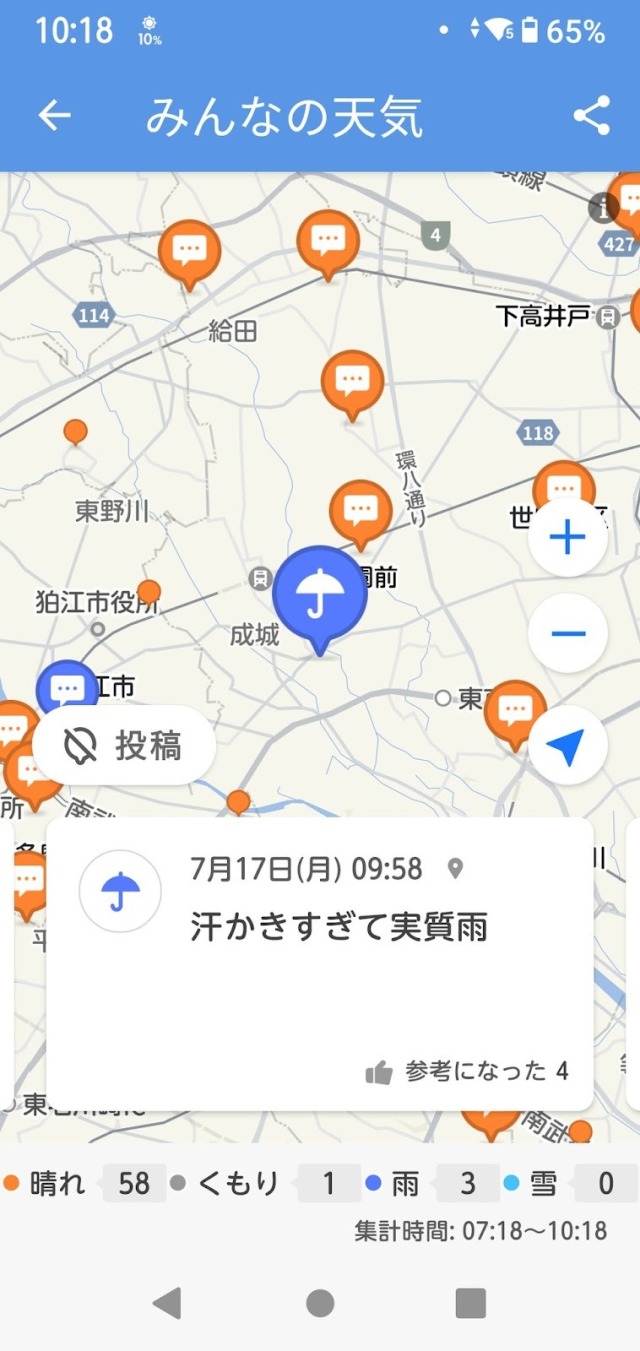Open the blue comment pin near 狛江市
The width and height of the screenshot is (640, 1351).
(x=67, y=689)
